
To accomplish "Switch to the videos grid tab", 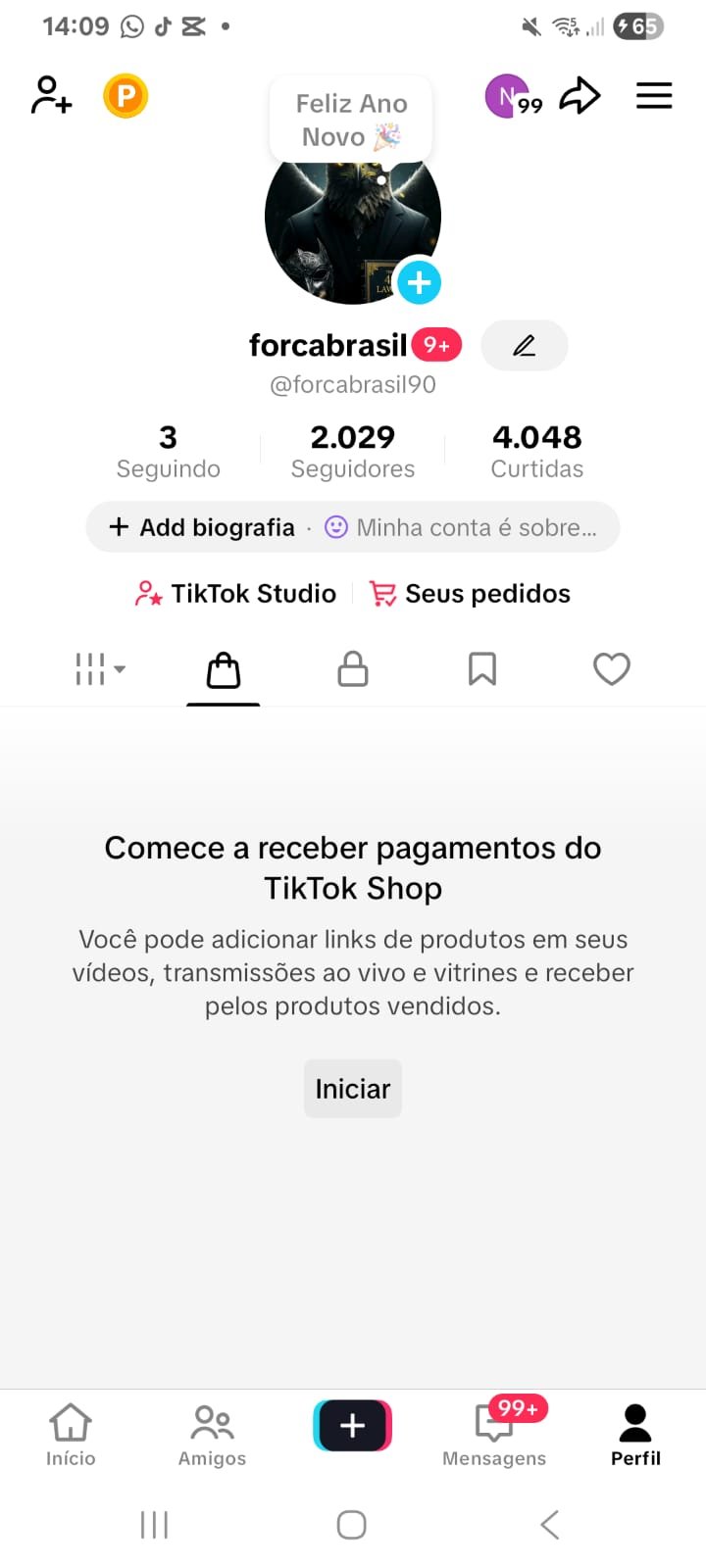I will tap(99, 669).
